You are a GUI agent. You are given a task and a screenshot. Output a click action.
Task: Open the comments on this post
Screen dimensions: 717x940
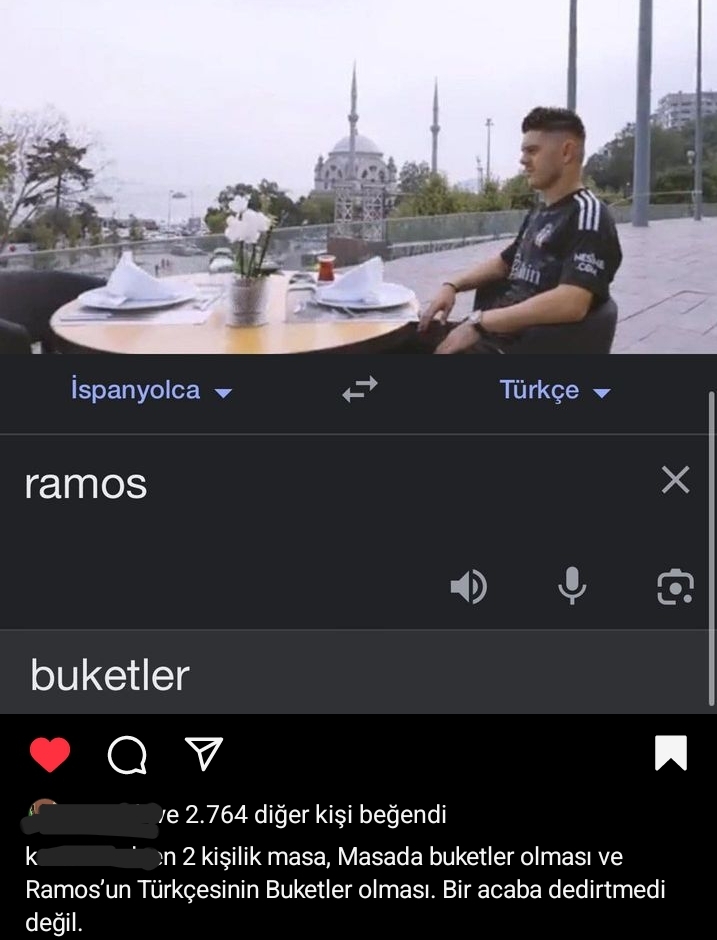[x=127, y=755]
